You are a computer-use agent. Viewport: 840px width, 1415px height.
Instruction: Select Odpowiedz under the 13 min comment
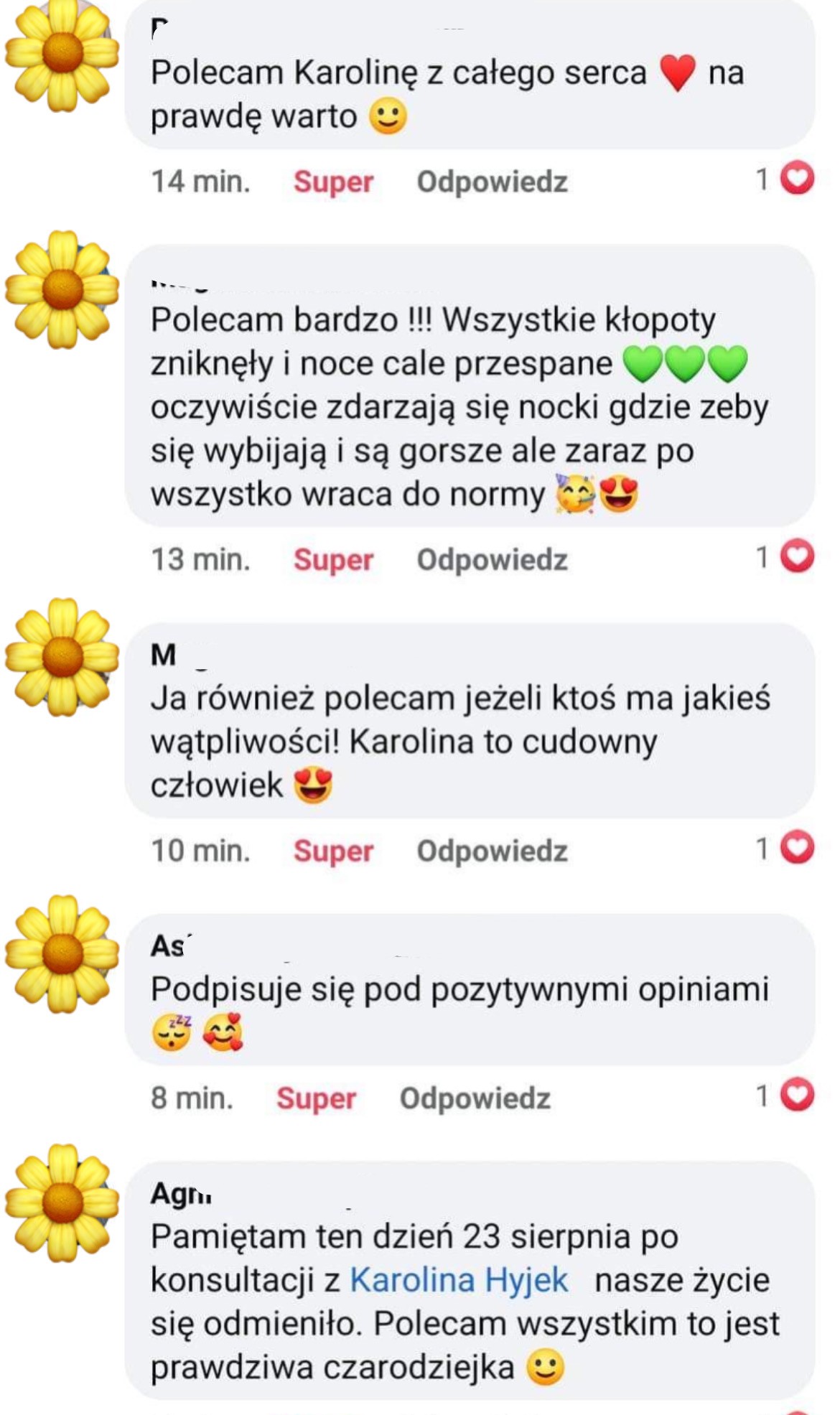(493, 560)
